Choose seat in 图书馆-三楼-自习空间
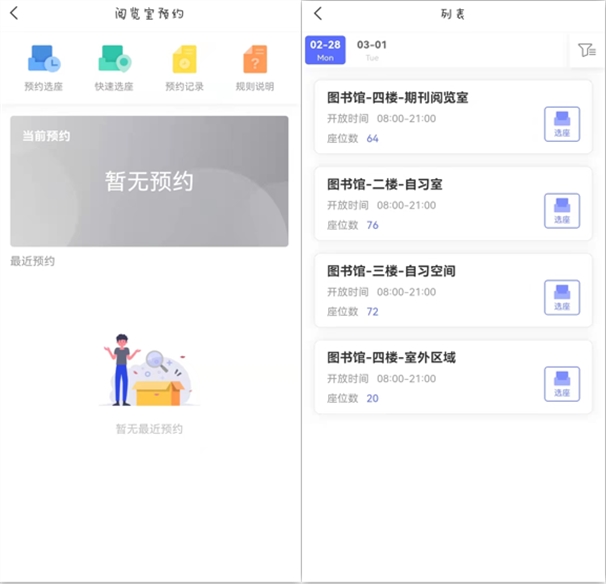606x584 pixels. tap(561, 297)
